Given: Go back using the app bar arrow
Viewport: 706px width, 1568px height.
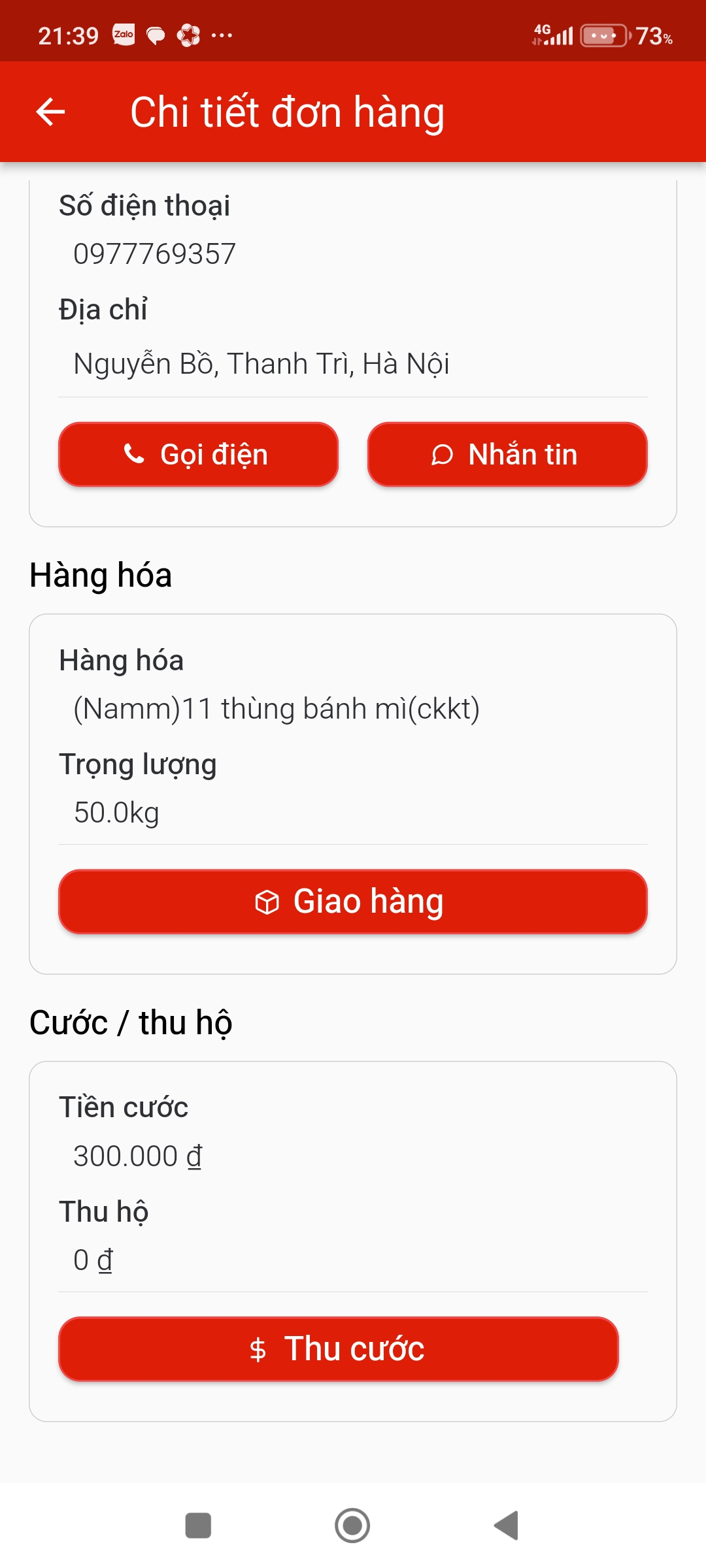Looking at the screenshot, I should pyautogui.click(x=50, y=112).
